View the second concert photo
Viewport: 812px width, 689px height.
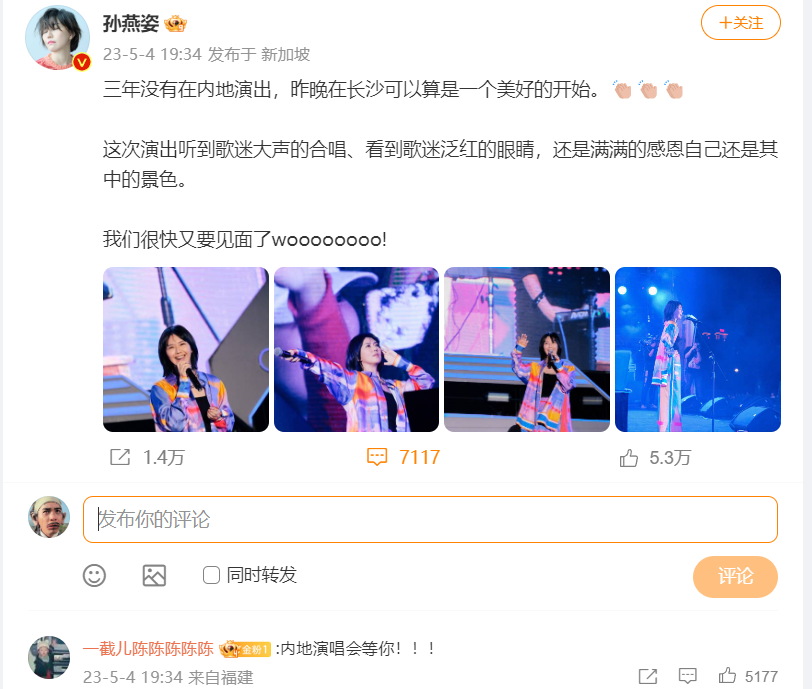(x=356, y=349)
